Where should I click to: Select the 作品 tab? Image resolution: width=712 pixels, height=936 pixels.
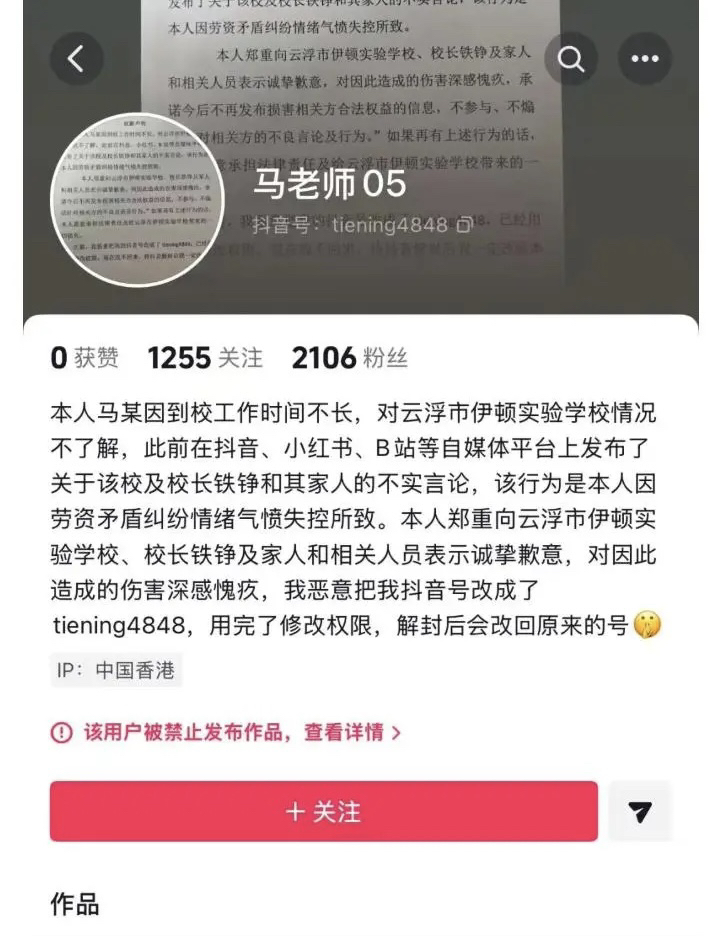(x=75, y=905)
